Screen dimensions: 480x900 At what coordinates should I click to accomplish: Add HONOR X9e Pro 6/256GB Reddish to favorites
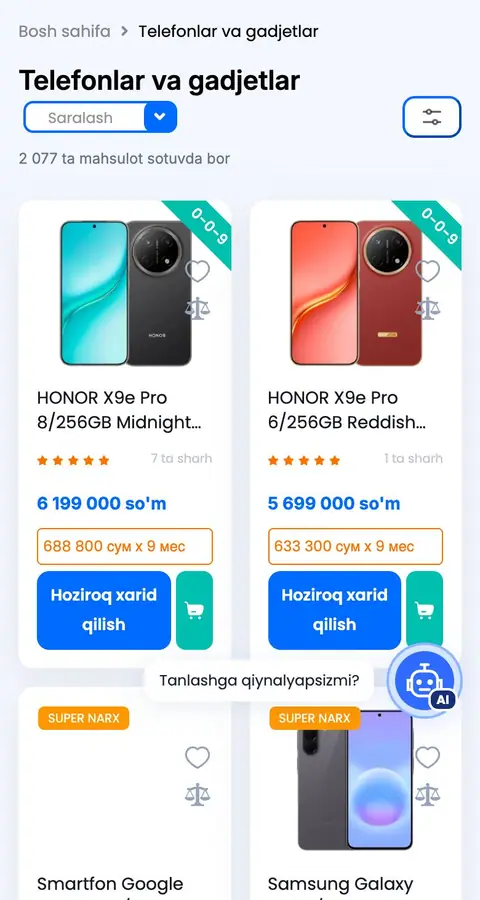pos(427,271)
